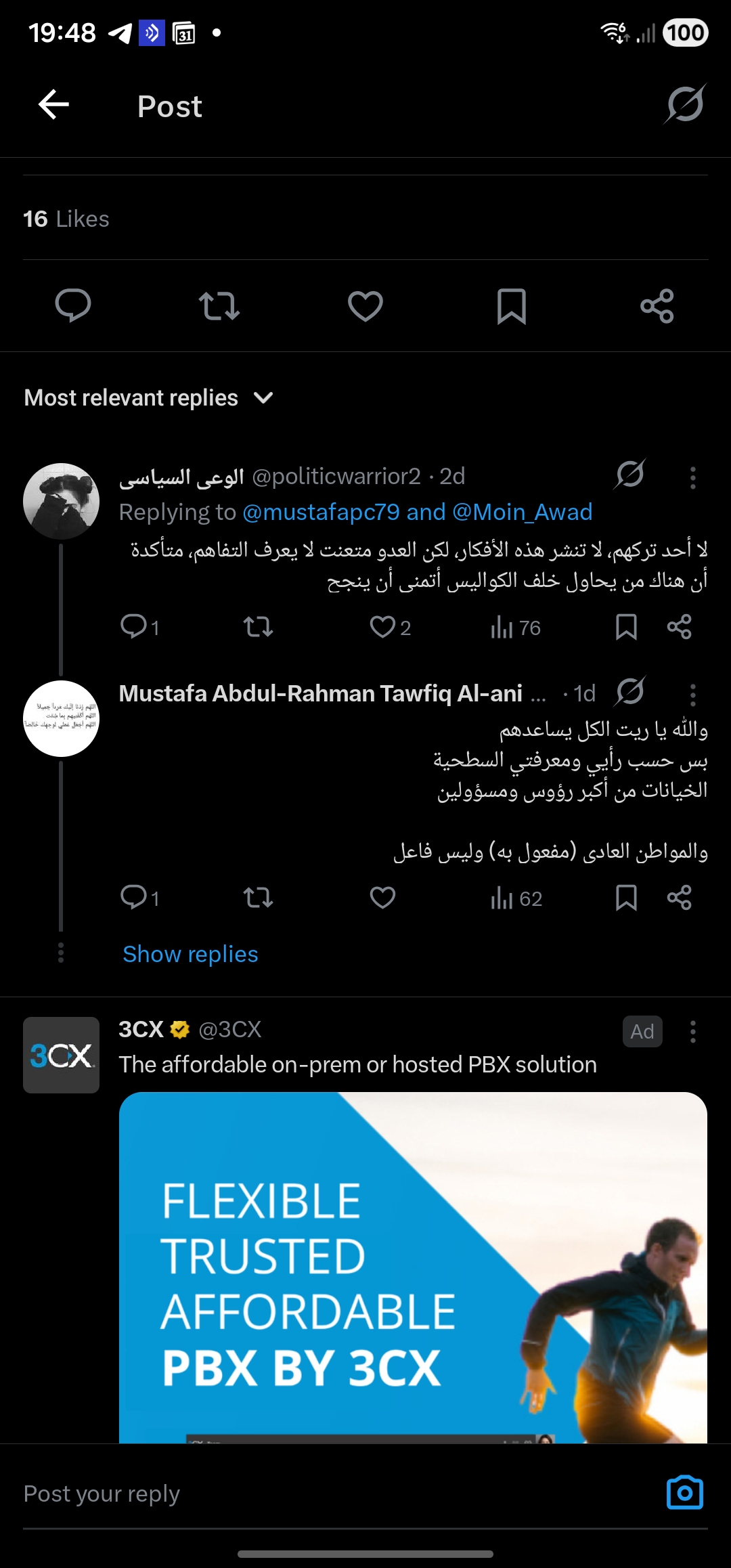This screenshot has height=1568, width=731.
Task: Reply to the main post
Action: pos(73,306)
